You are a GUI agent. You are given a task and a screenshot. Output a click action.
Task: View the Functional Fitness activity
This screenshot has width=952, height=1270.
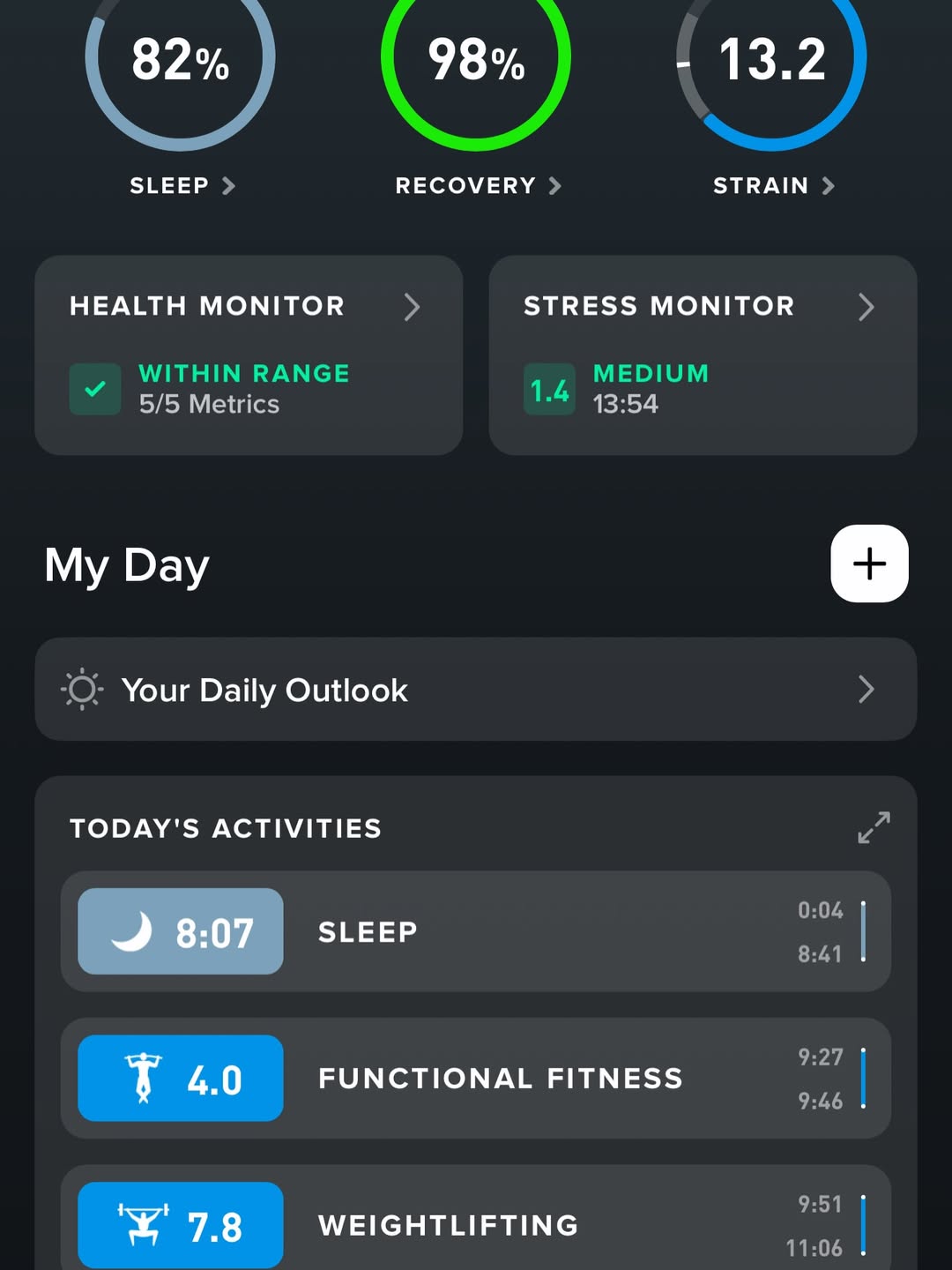point(476,1078)
